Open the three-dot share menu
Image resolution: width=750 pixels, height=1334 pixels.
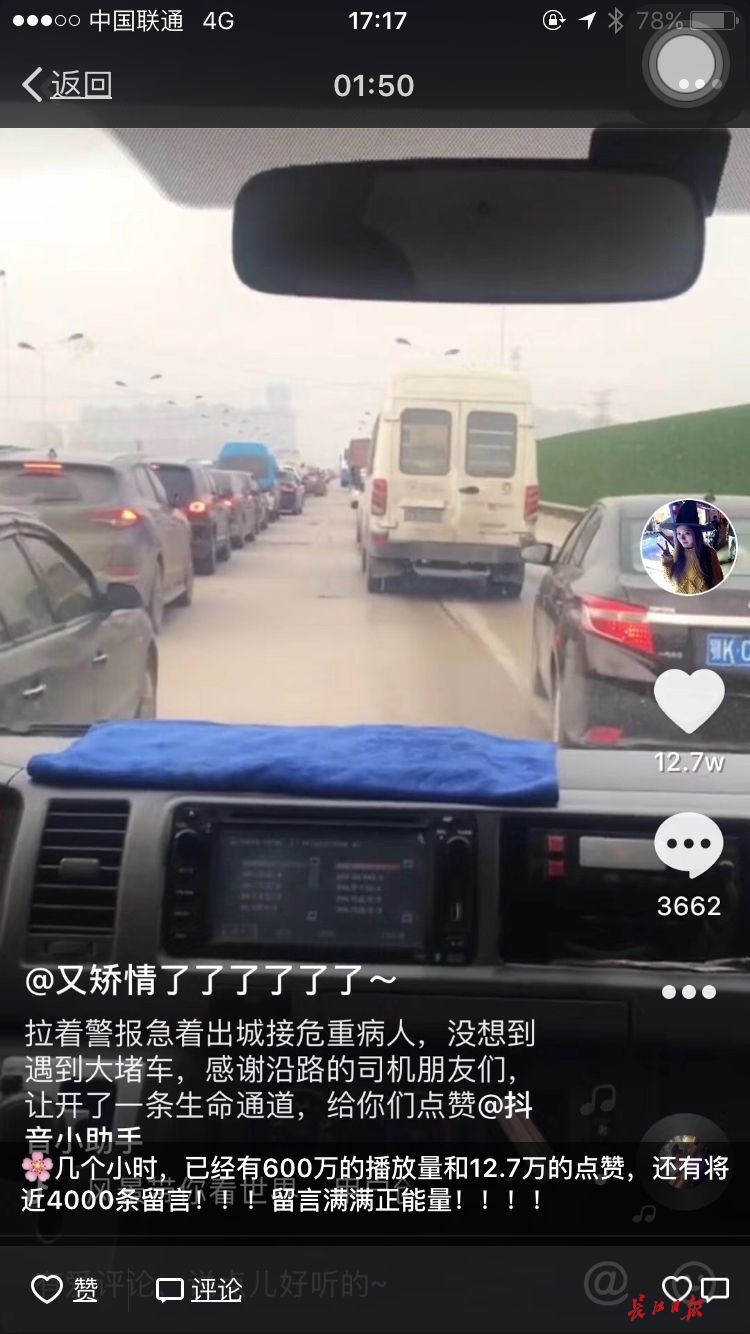click(689, 992)
